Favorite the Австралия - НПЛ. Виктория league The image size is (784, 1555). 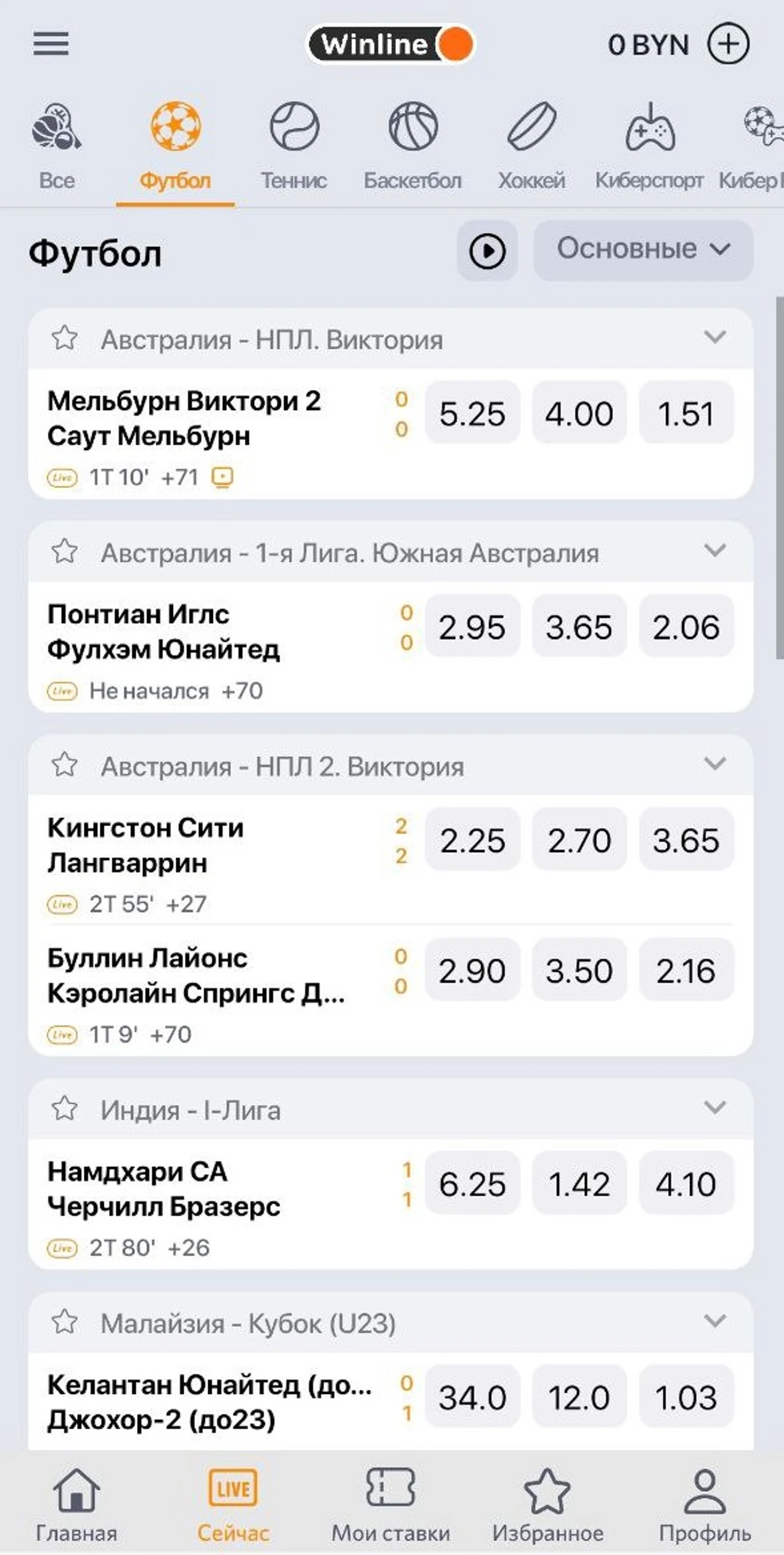64,338
